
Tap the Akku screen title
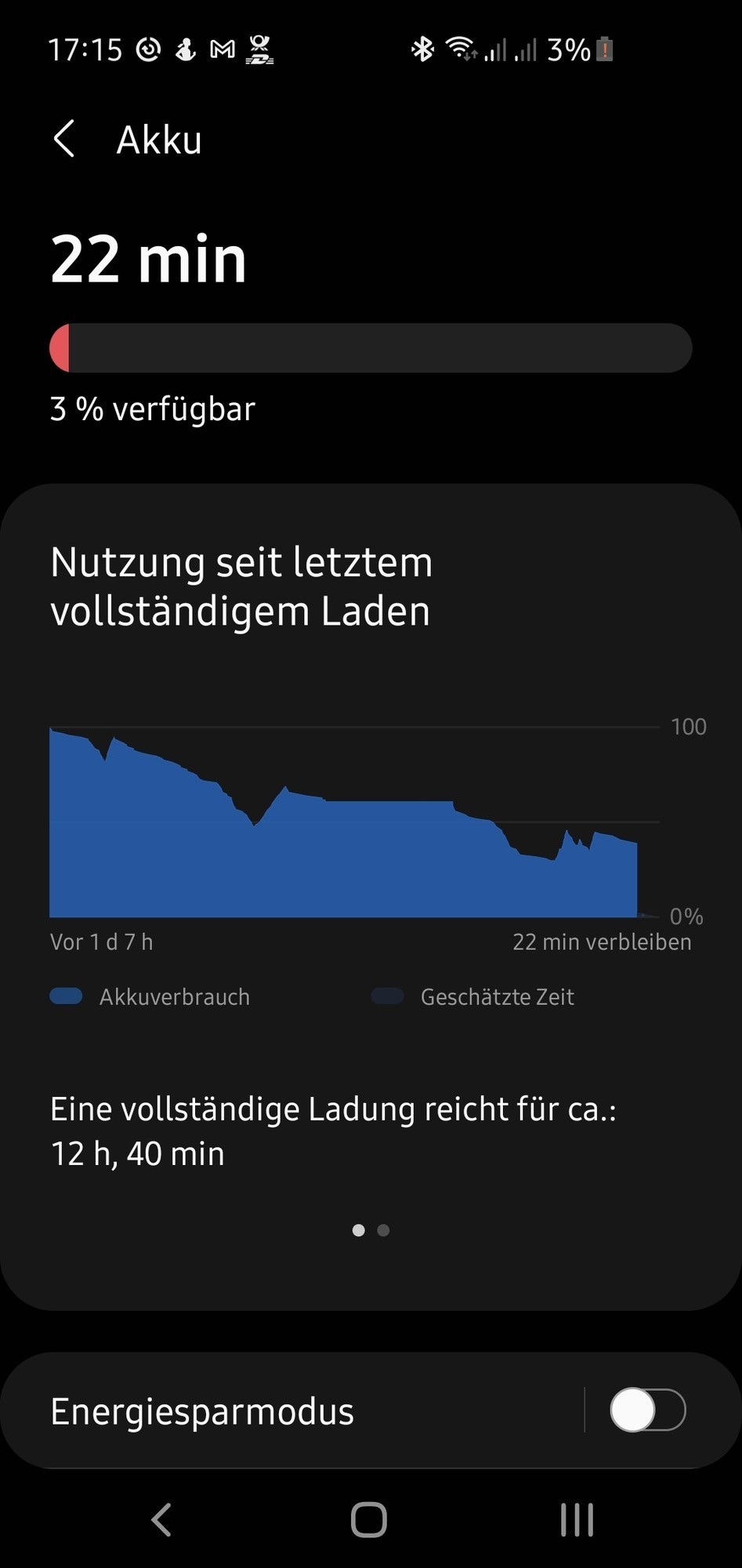tap(159, 140)
